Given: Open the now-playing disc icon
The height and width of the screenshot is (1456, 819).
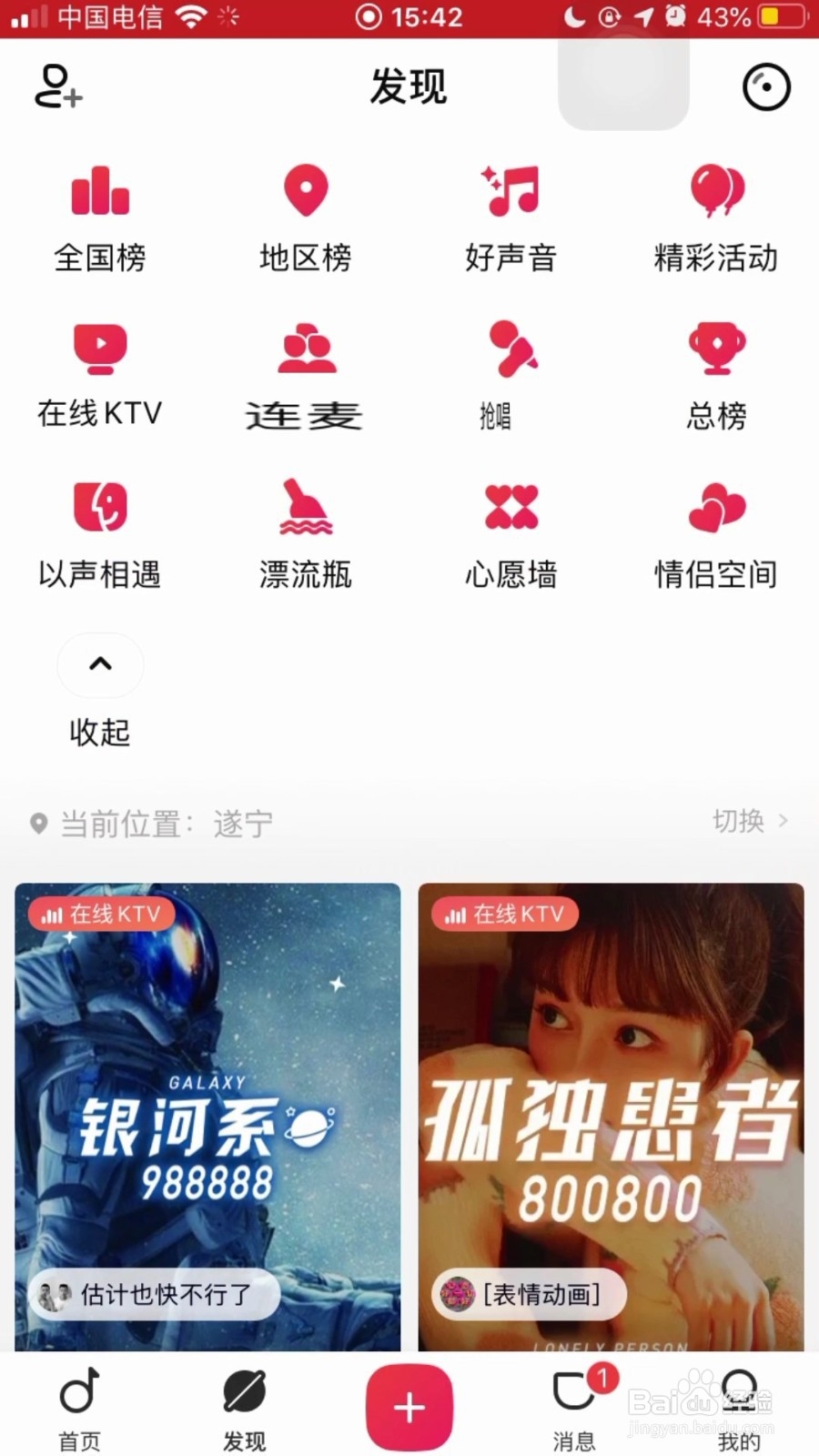Looking at the screenshot, I should point(766,87).
